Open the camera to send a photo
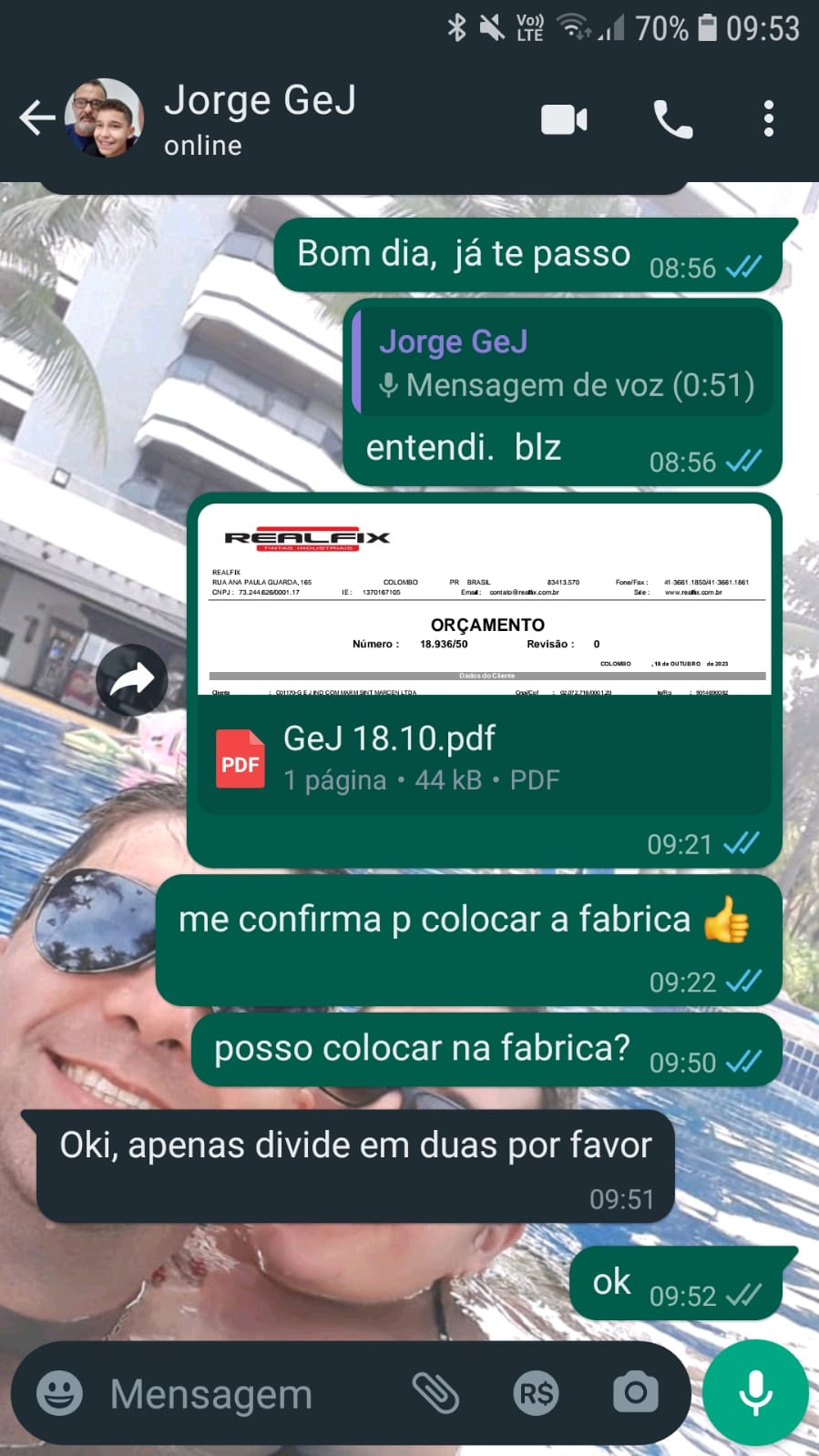 635,1392
